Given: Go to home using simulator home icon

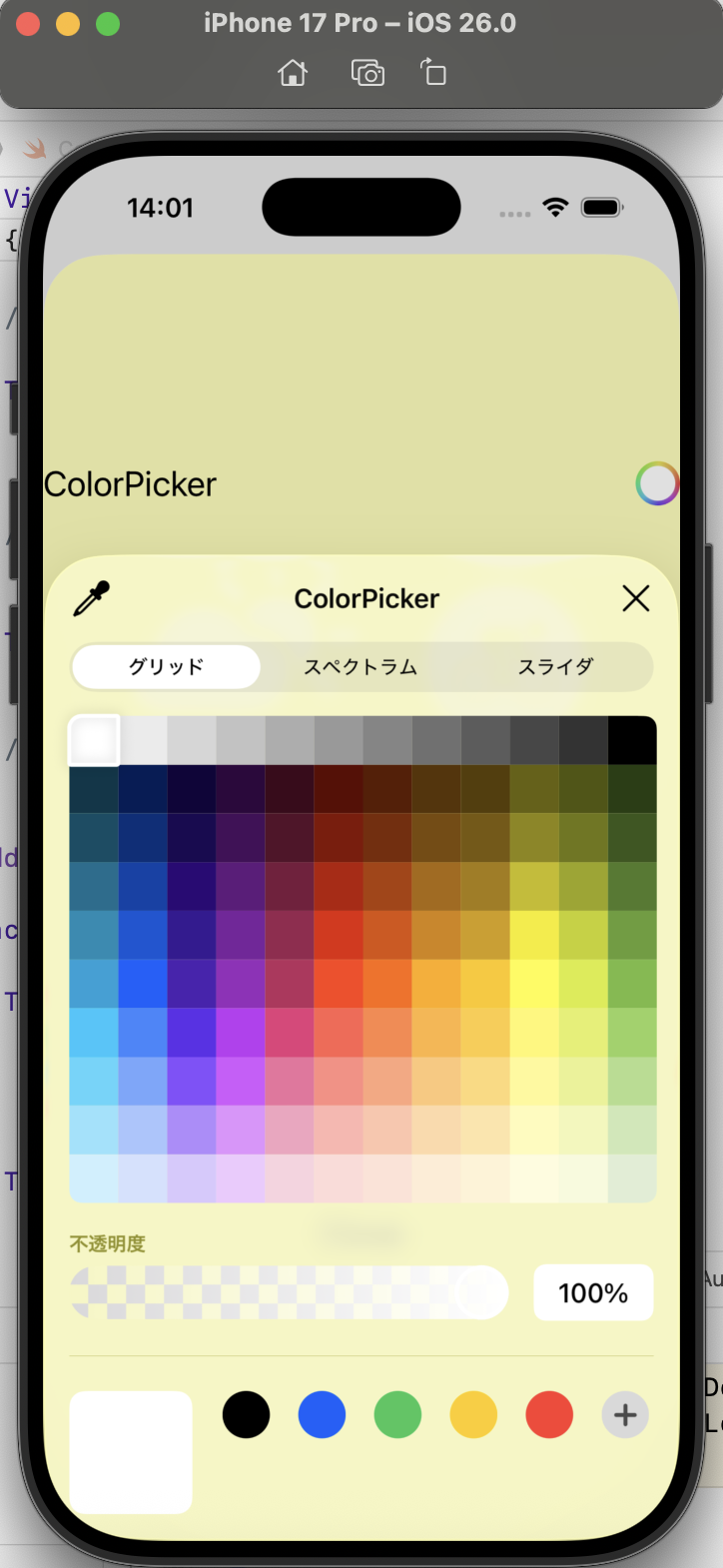Looking at the screenshot, I should point(293,73).
